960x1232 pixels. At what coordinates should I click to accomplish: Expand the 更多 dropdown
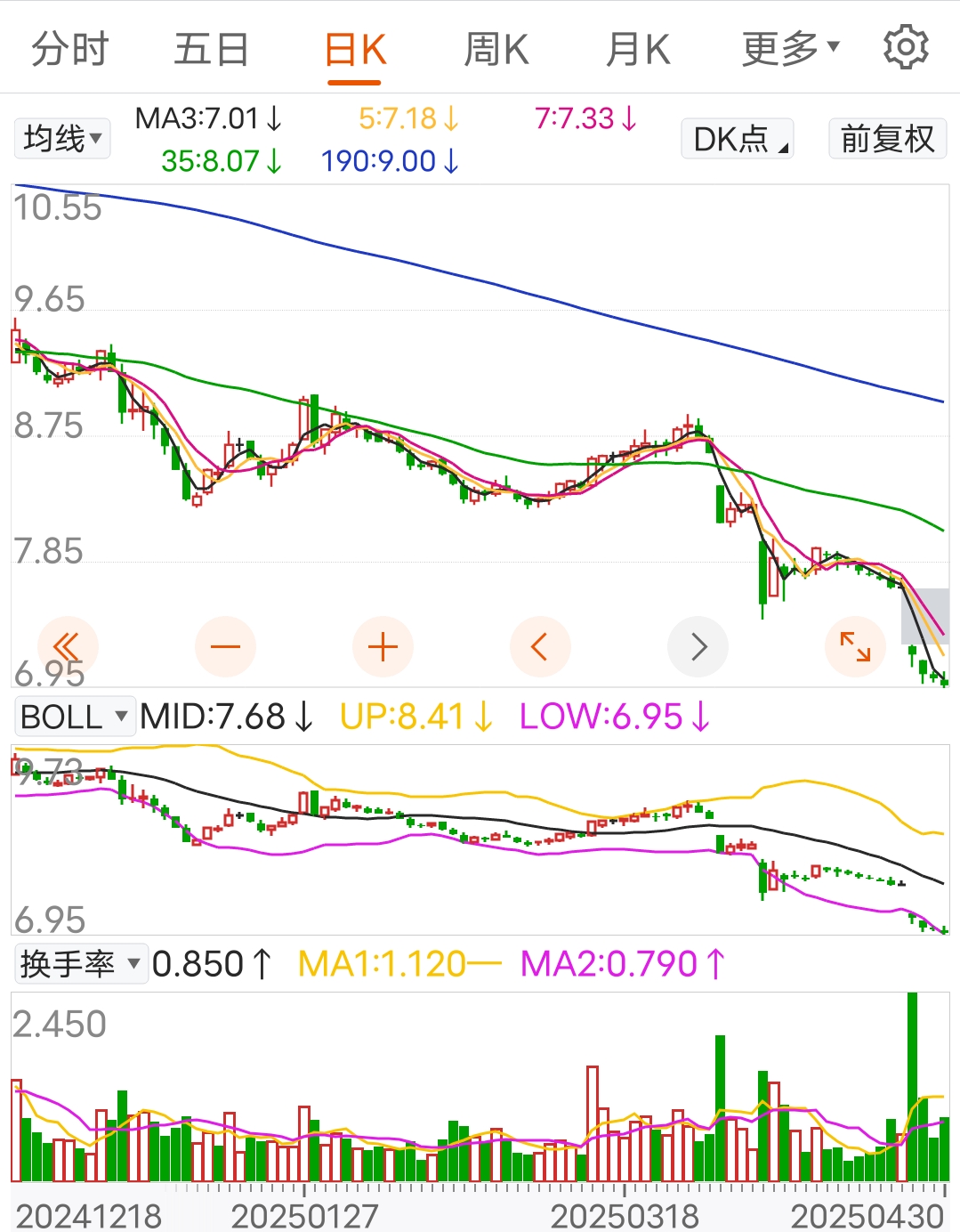(790, 49)
